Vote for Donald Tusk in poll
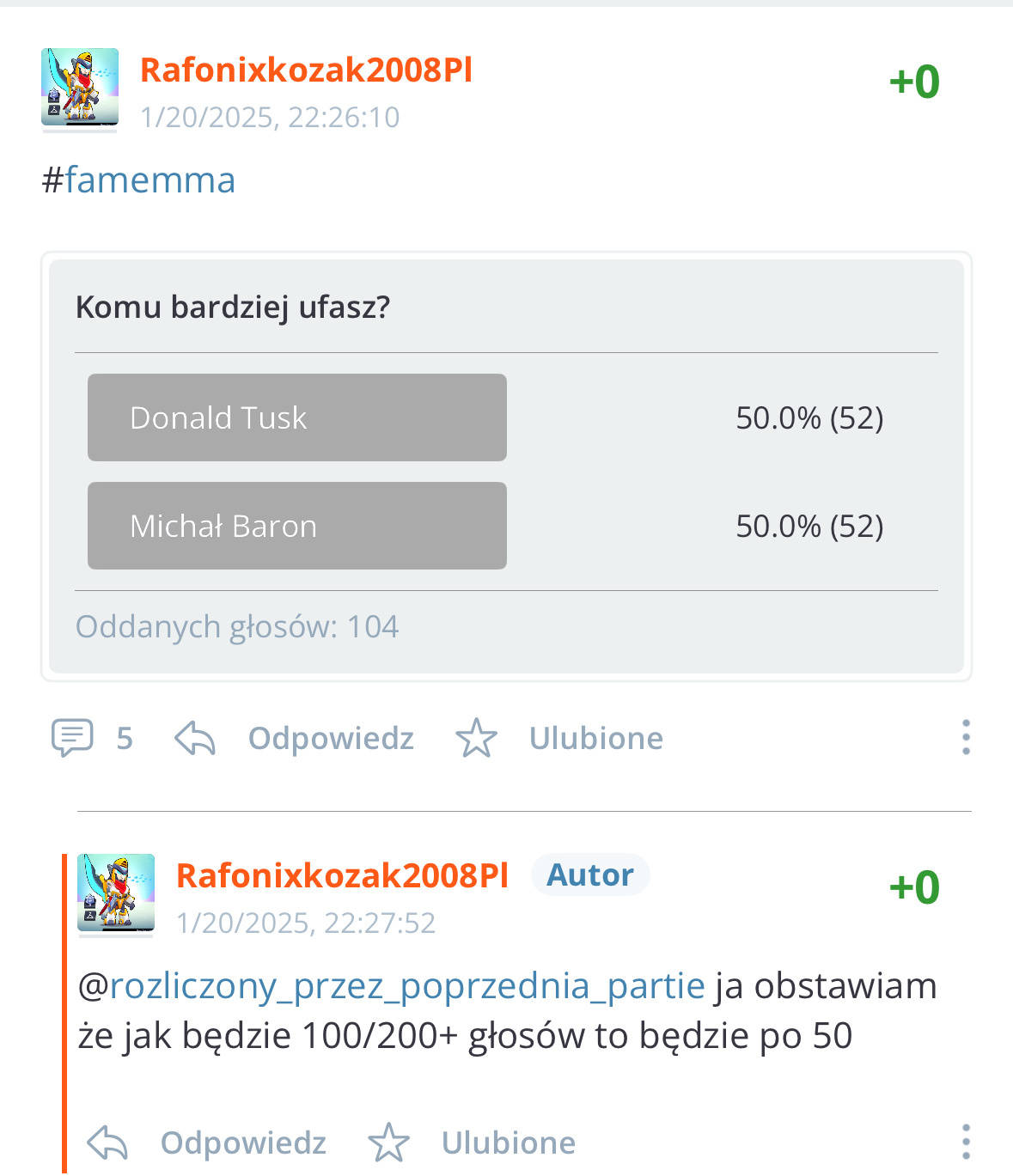Viewport: 1013px width, 1176px height. (296, 417)
